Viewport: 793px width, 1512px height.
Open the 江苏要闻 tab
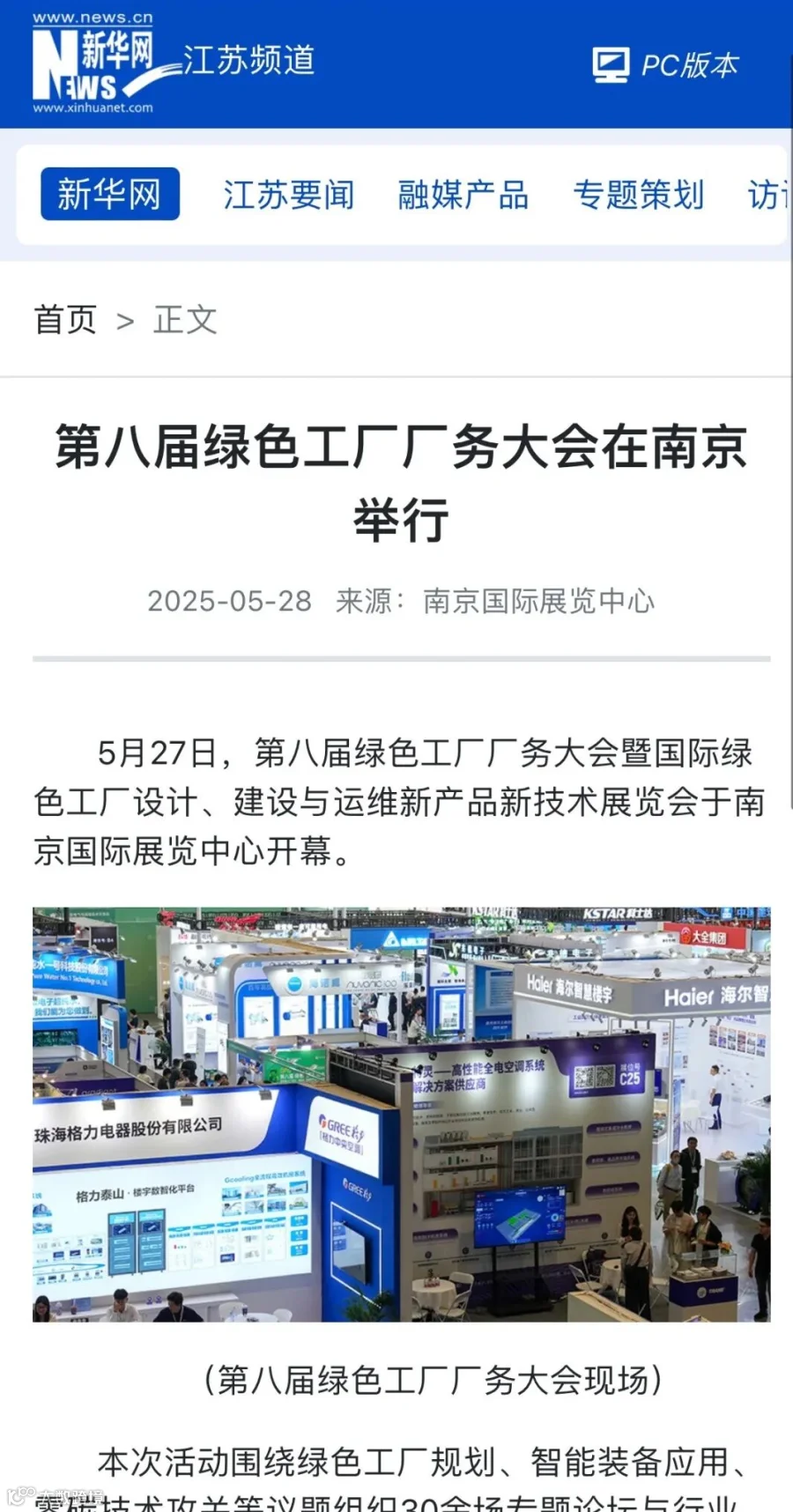tap(289, 195)
